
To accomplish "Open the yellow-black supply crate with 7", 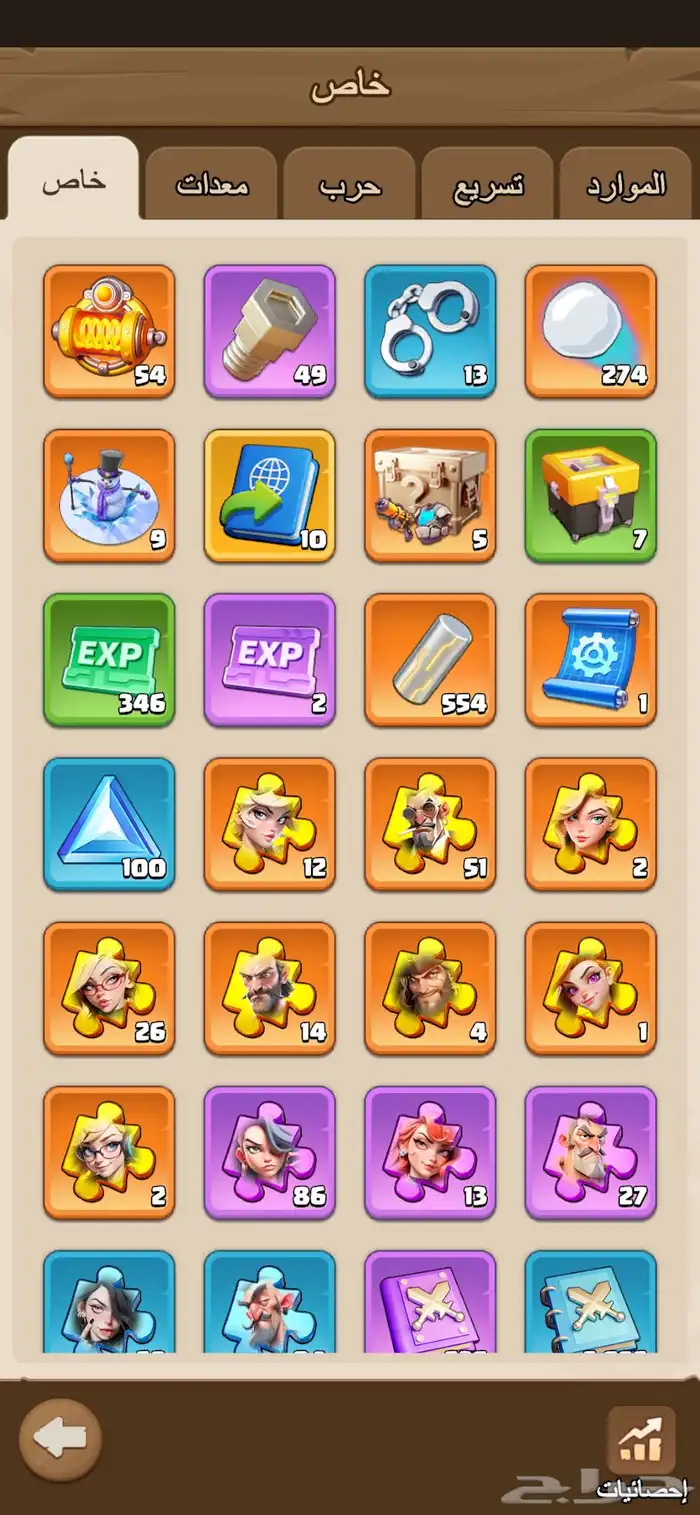I will point(591,495).
